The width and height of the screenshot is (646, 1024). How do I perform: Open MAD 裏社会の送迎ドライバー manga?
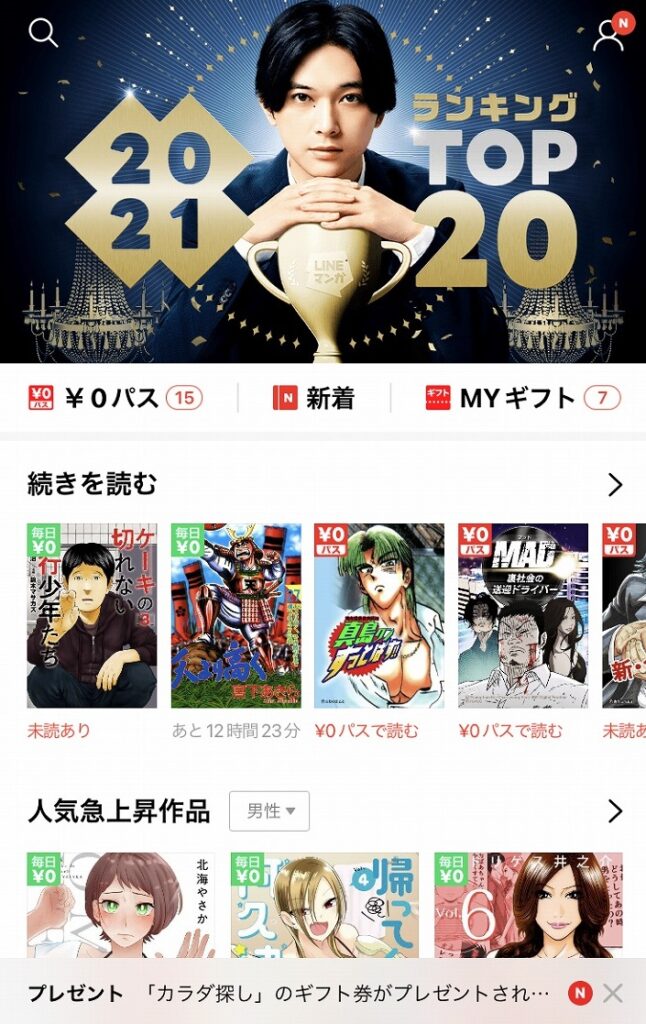523,615
